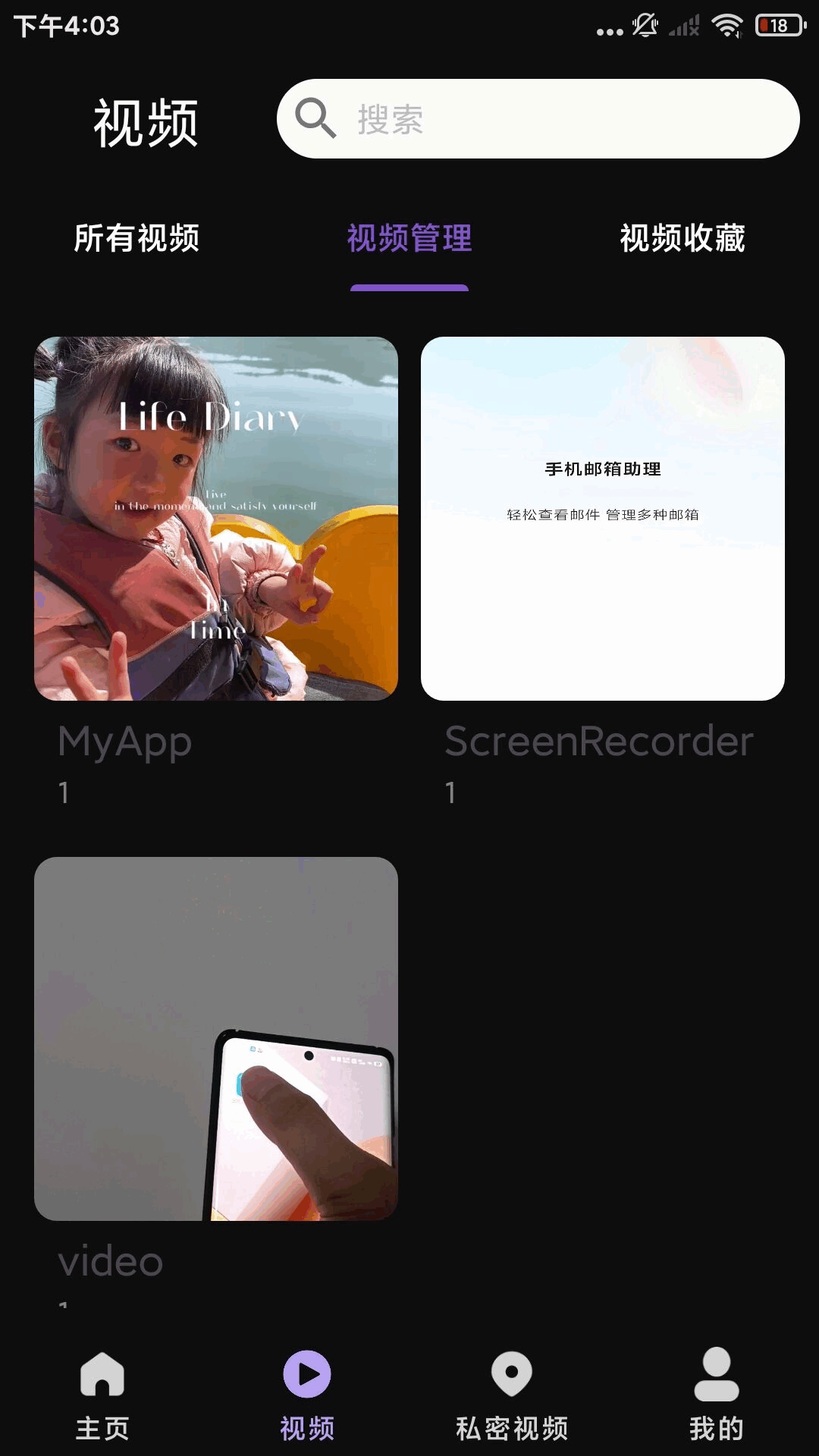Viewport: 819px width, 1456px height.
Task: Switch to the 所有视频 tab
Action: [x=136, y=238]
